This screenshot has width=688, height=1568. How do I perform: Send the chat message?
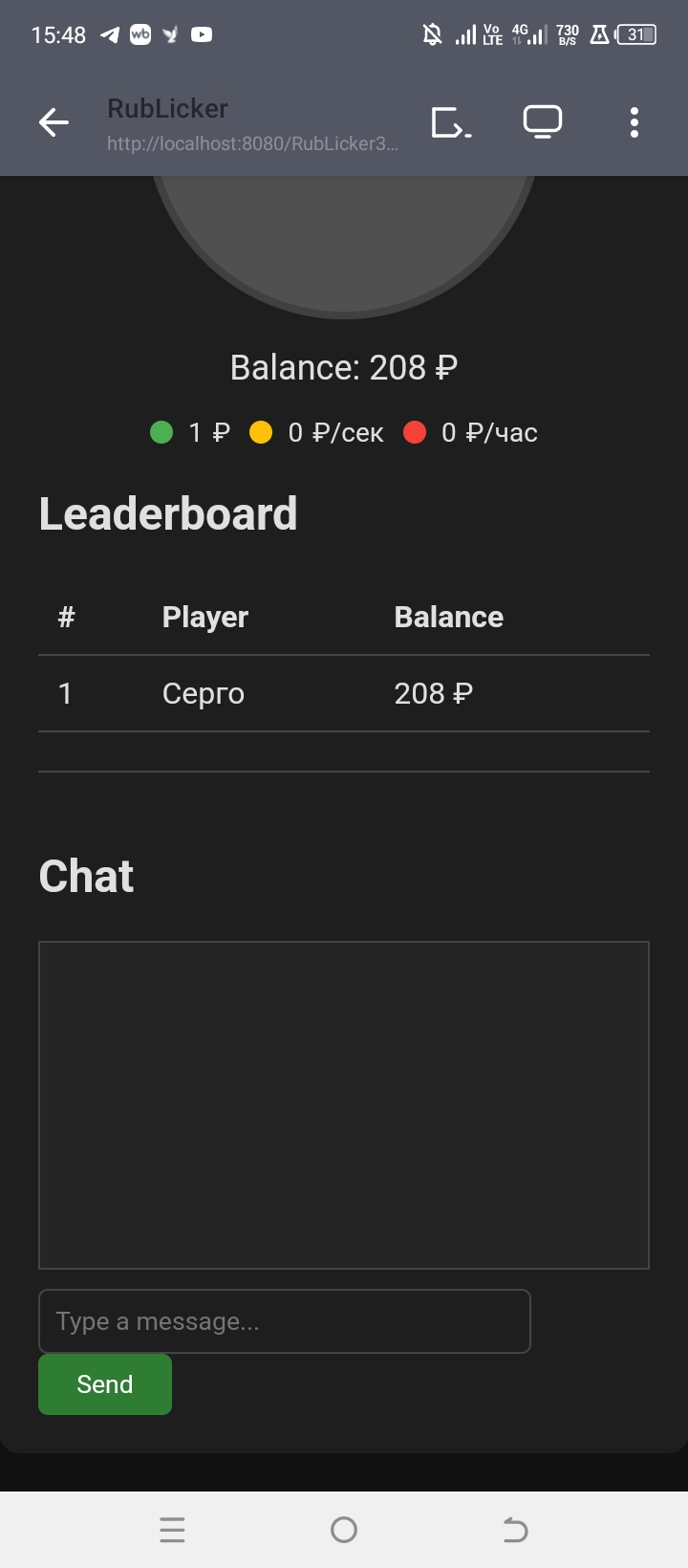[x=105, y=1384]
